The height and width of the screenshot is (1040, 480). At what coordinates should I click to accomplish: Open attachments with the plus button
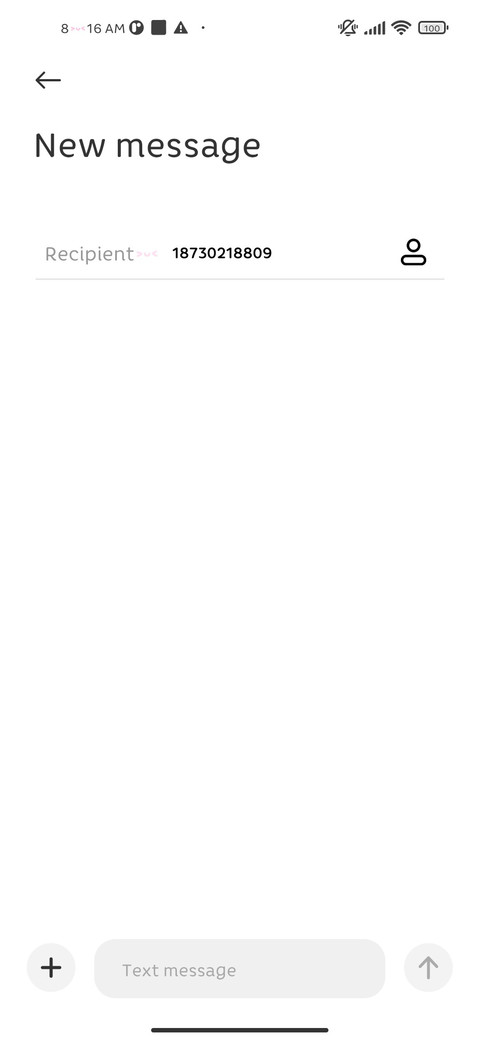51,968
